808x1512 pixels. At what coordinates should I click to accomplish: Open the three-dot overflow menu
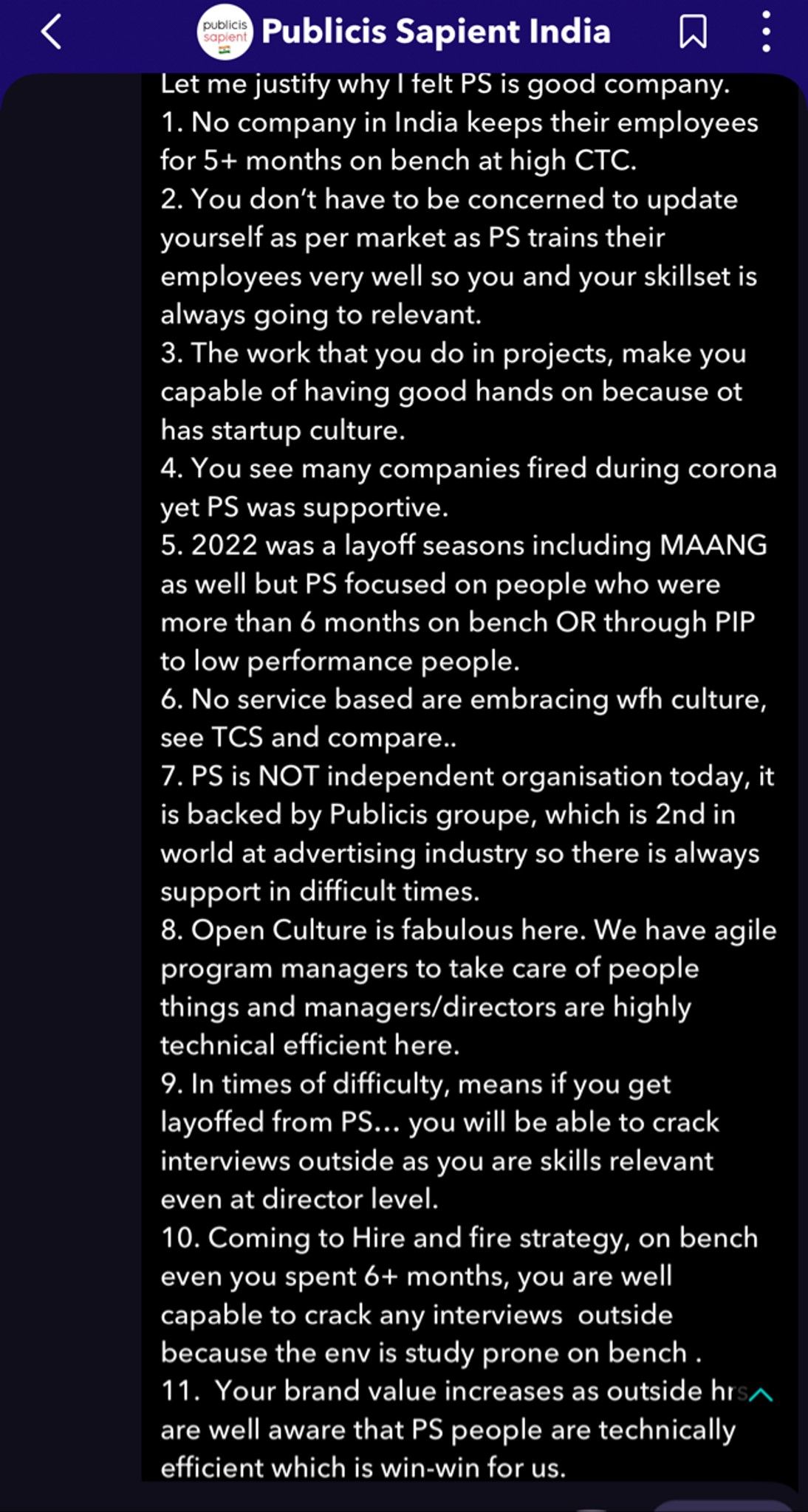(x=766, y=32)
